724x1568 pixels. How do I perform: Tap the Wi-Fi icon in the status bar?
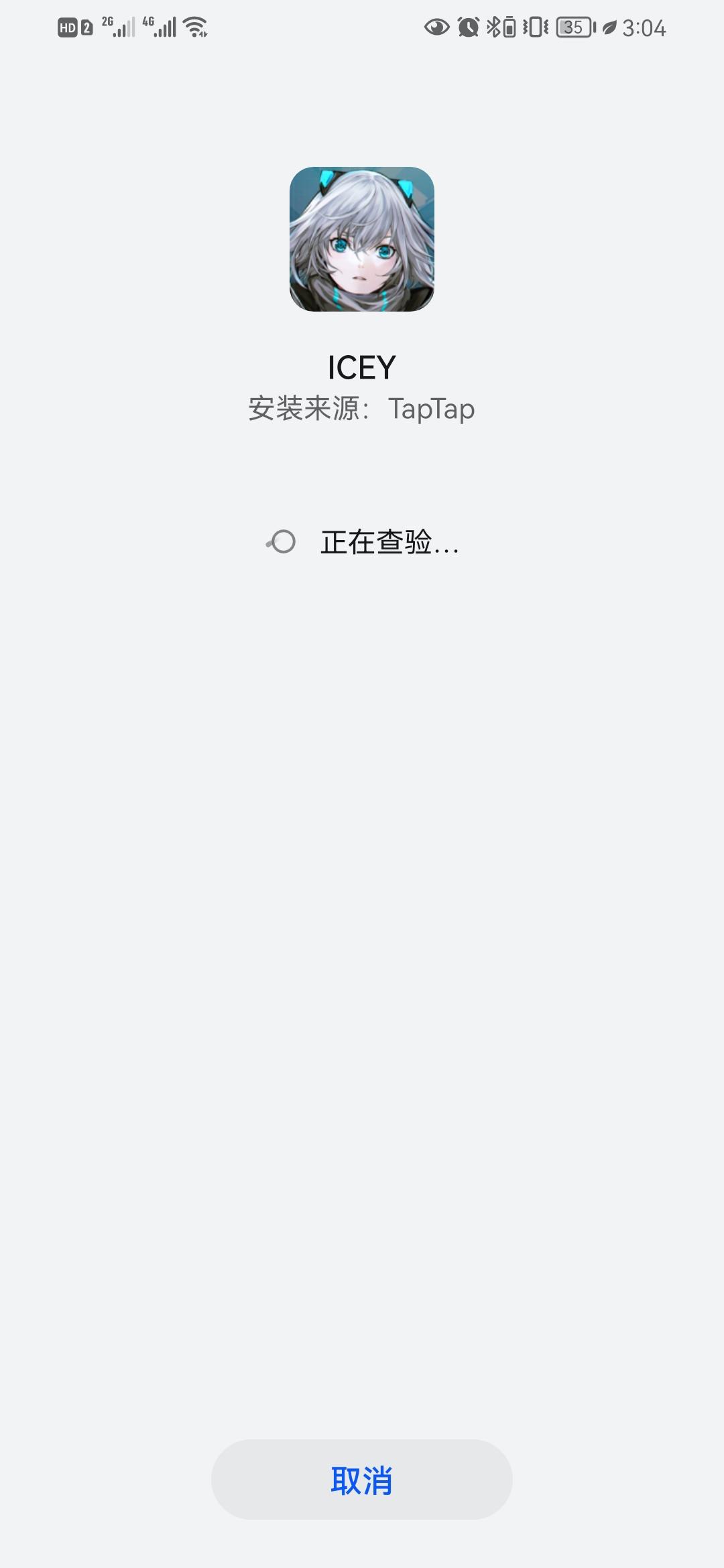195,28
